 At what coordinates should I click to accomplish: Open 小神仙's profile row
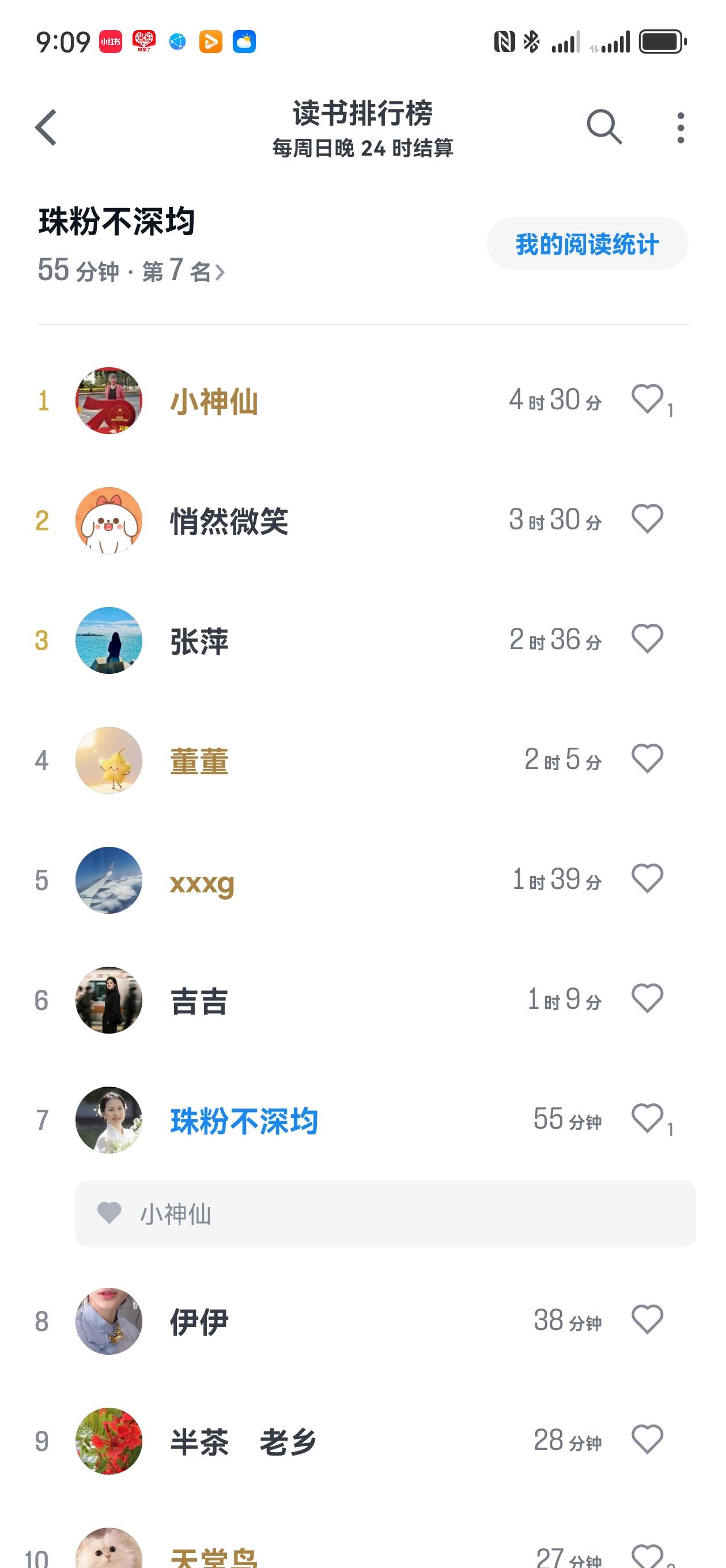214,401
